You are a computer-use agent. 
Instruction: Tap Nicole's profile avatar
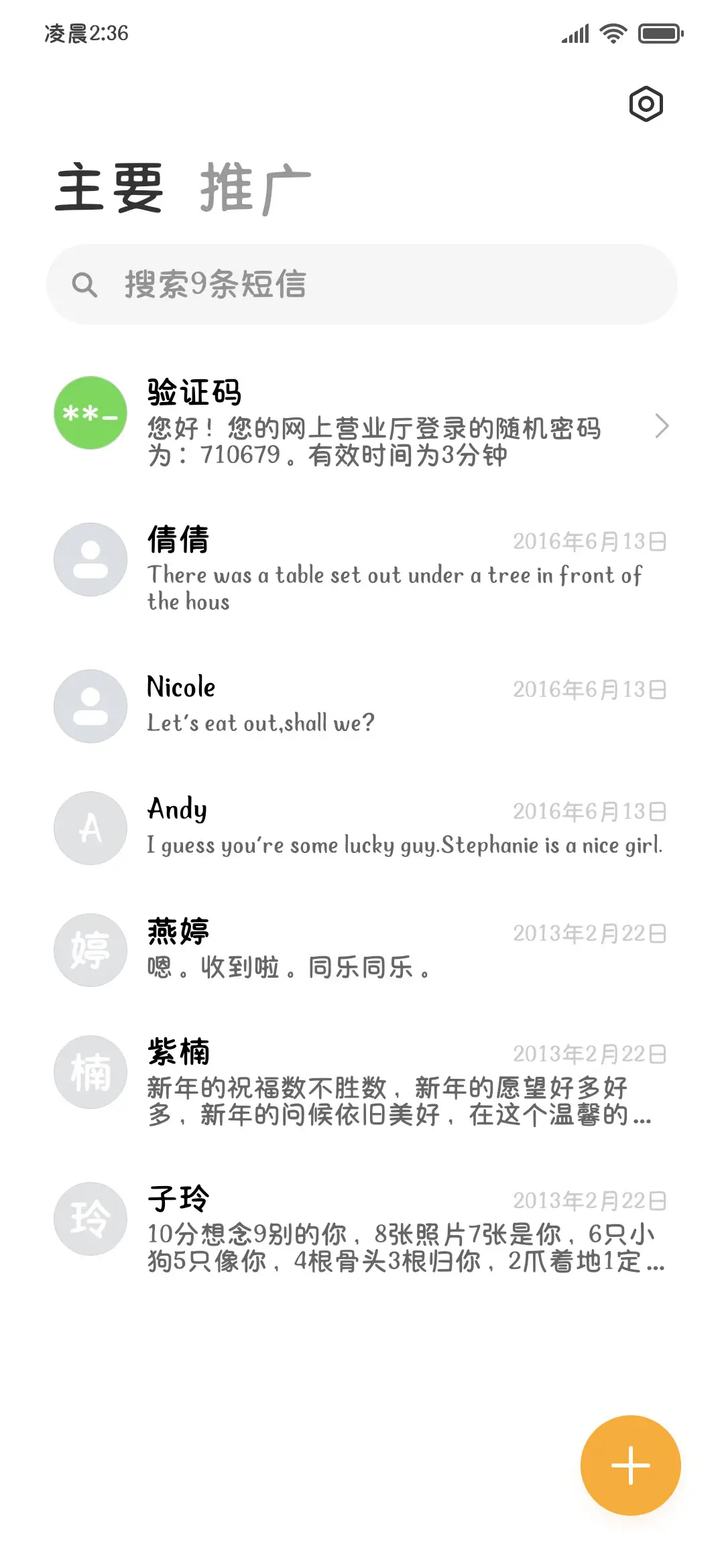click(90, 705)
